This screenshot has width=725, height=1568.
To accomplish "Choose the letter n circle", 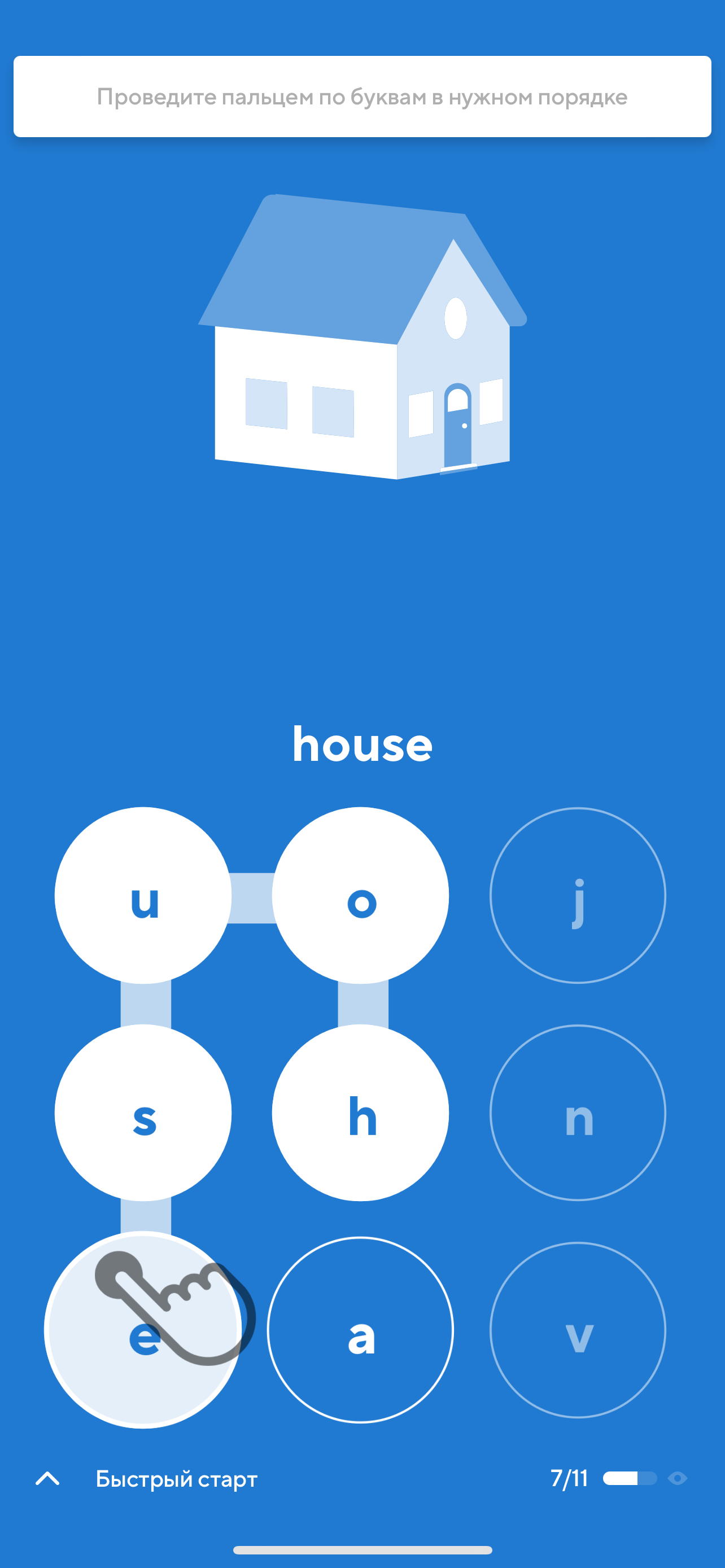I will point(578,1113).
